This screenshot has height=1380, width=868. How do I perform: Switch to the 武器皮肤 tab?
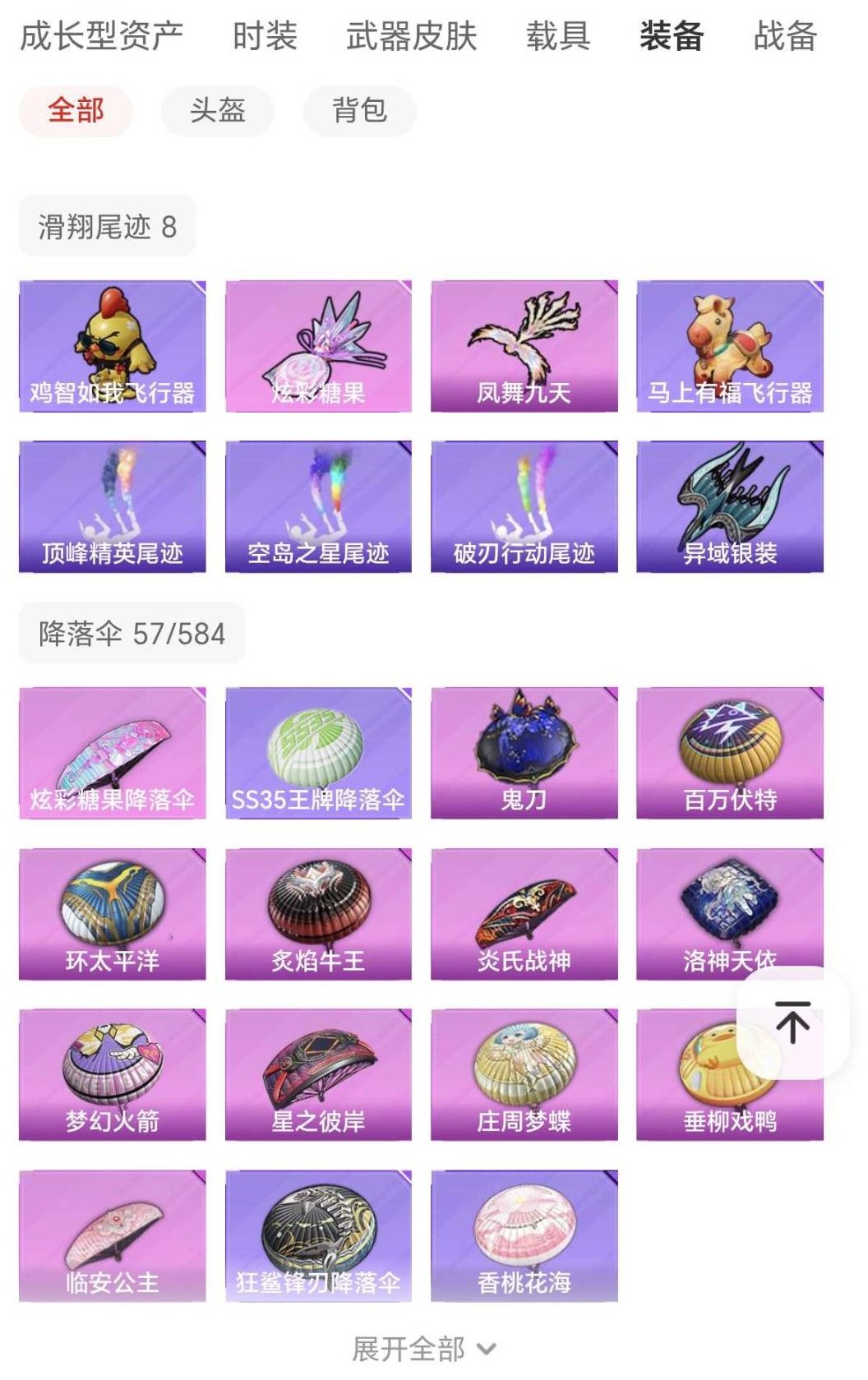click(412, 39)
